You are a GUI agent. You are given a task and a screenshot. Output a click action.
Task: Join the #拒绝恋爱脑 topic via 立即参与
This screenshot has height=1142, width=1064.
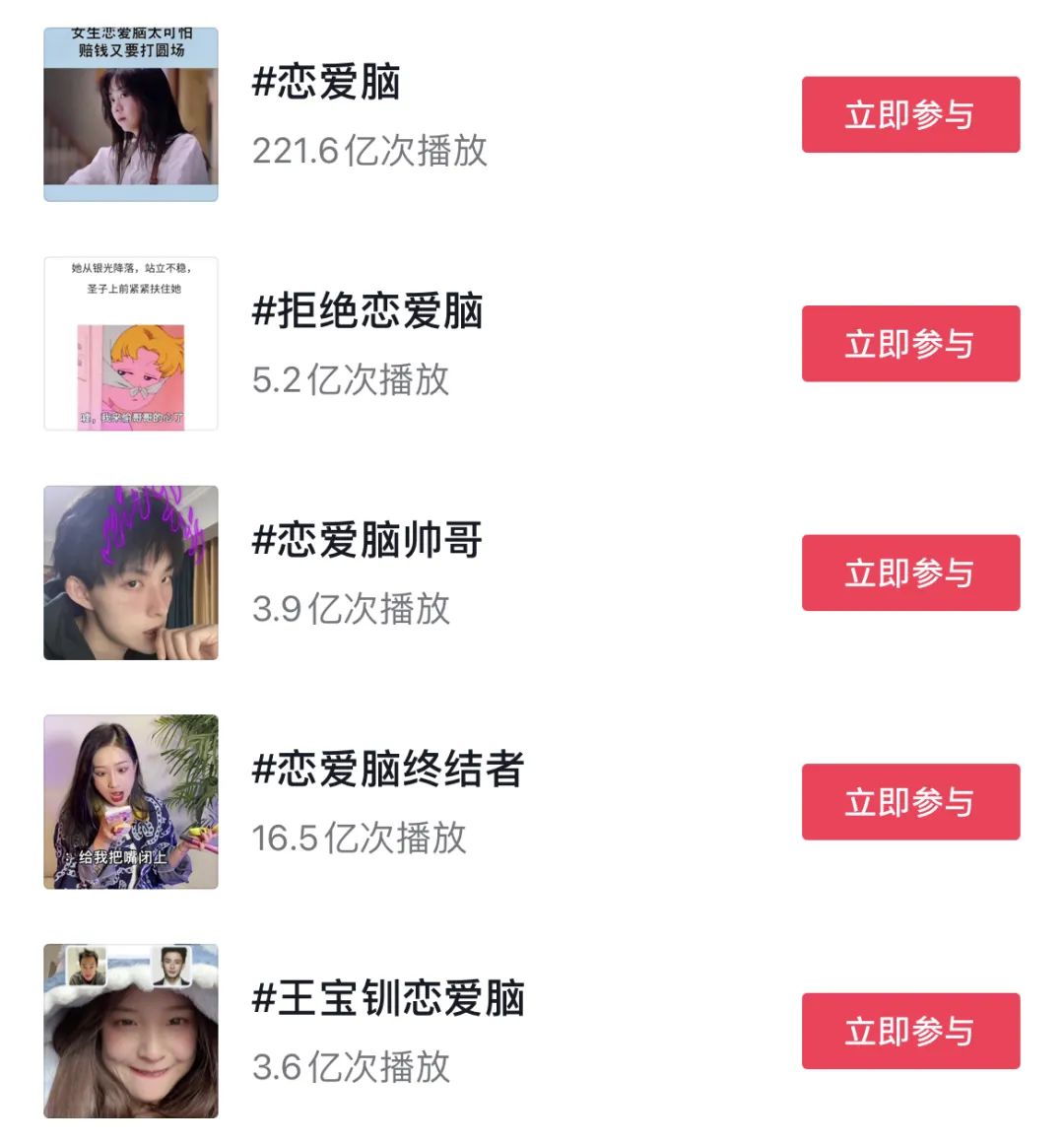(910, 344)
